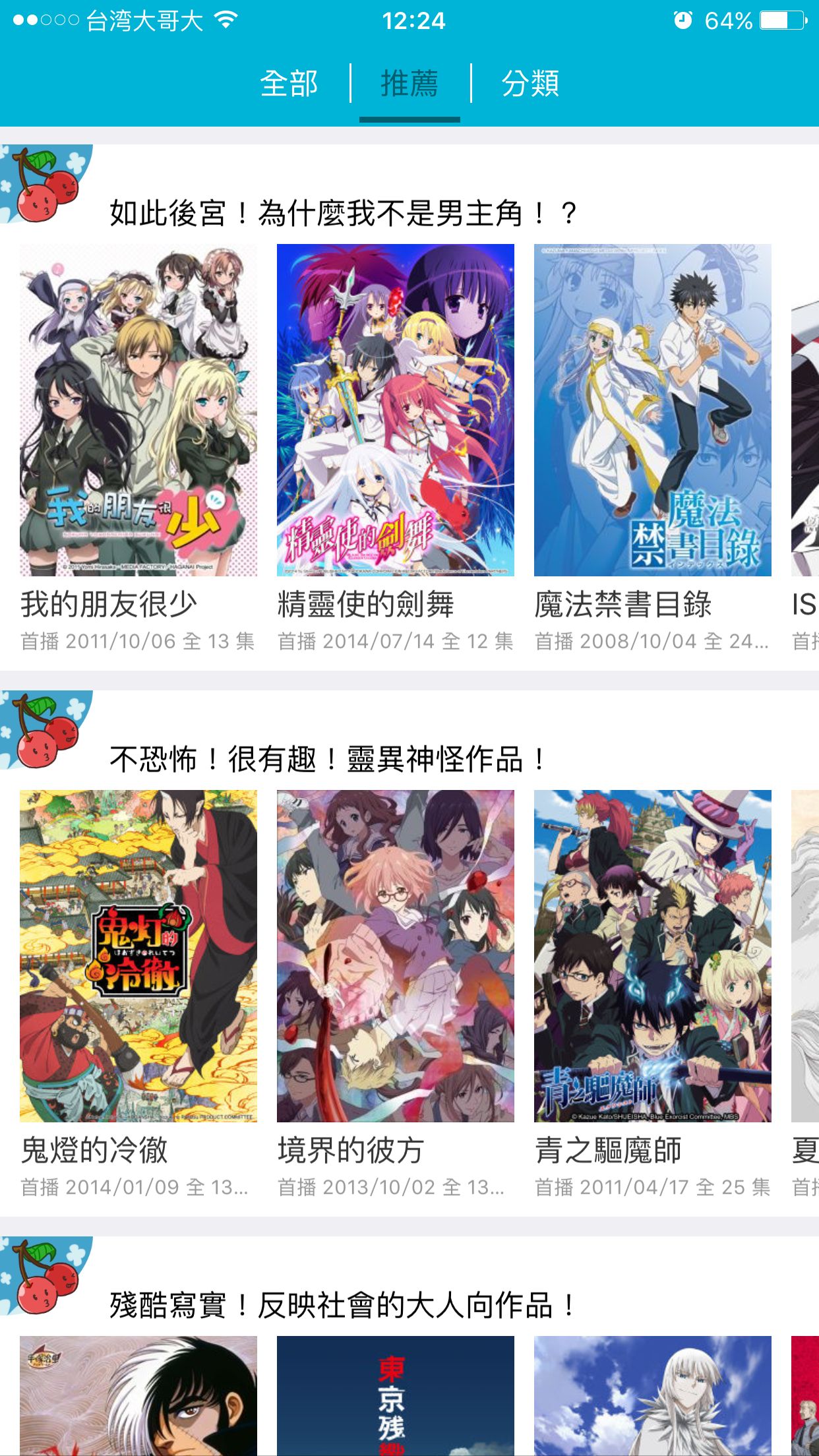View 境界的彼方 details
819x1456 pixels.
coord(395,956)
